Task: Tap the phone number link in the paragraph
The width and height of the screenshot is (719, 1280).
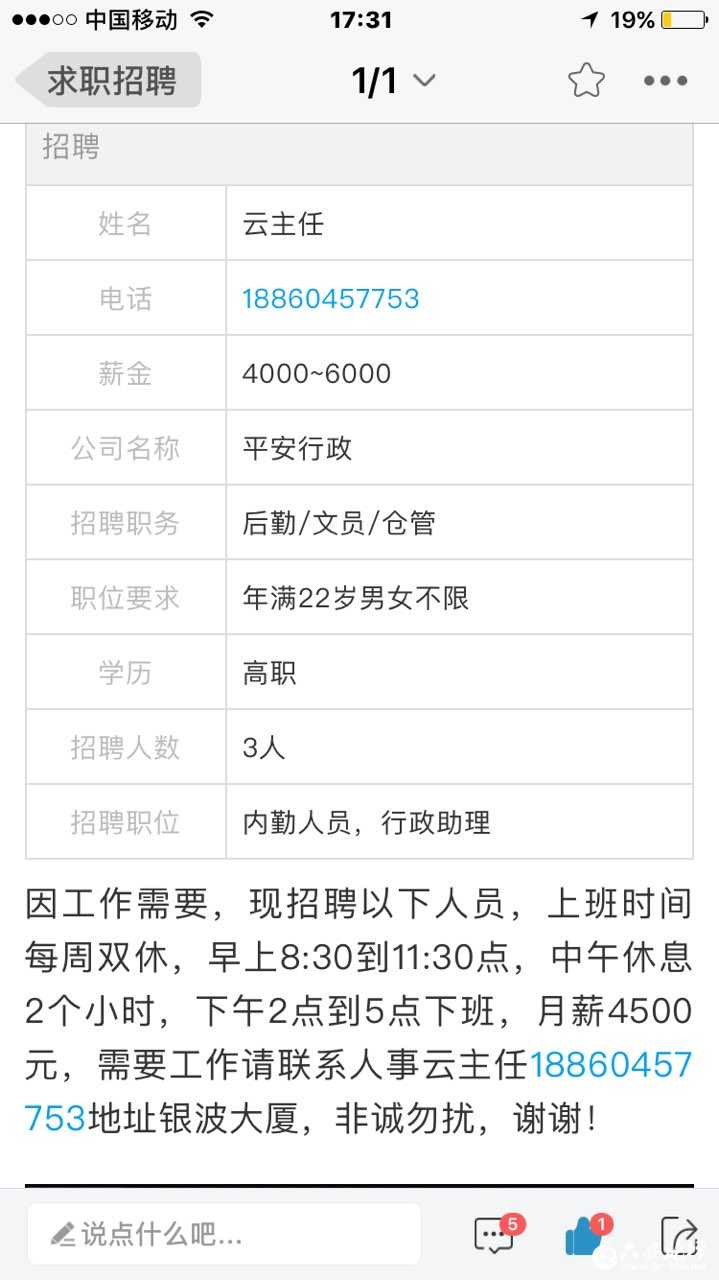Action: coord(610,1066)
